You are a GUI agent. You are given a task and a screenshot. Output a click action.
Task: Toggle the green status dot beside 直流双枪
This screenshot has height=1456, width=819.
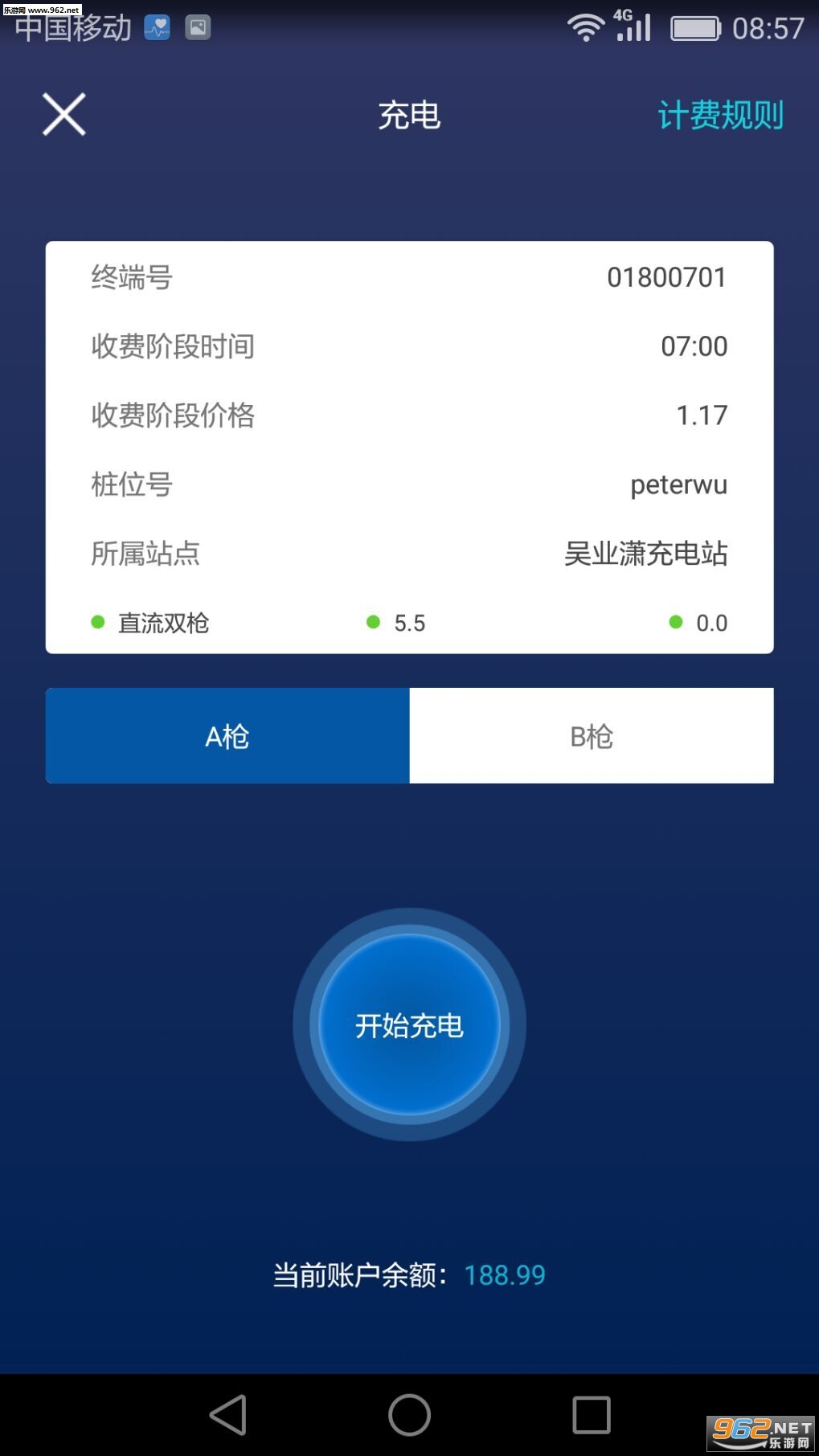[97, 621]
